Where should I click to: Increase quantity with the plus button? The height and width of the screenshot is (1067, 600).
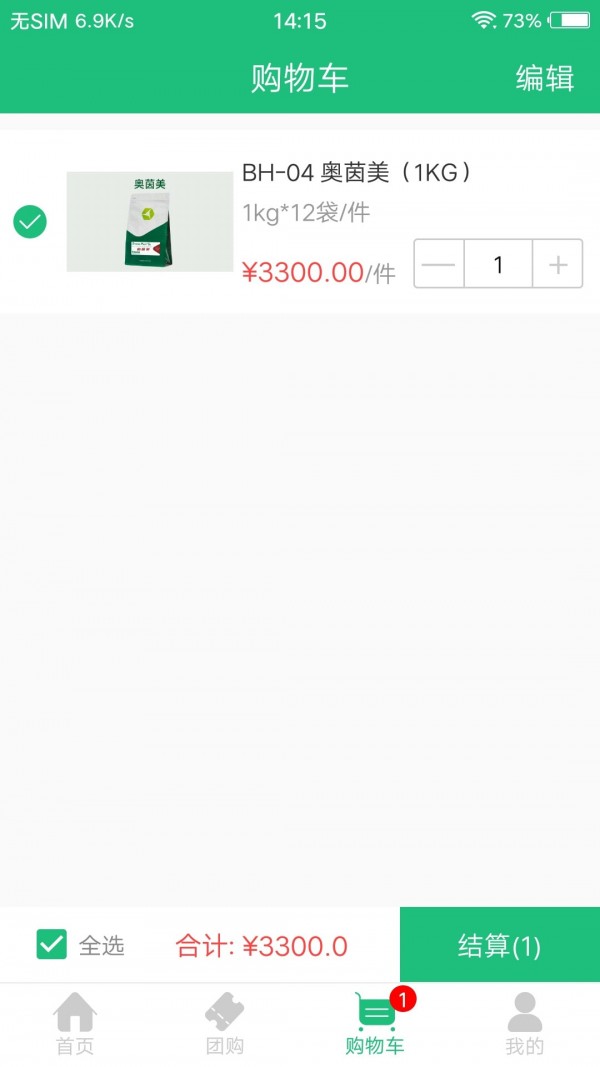pos(558,265)
